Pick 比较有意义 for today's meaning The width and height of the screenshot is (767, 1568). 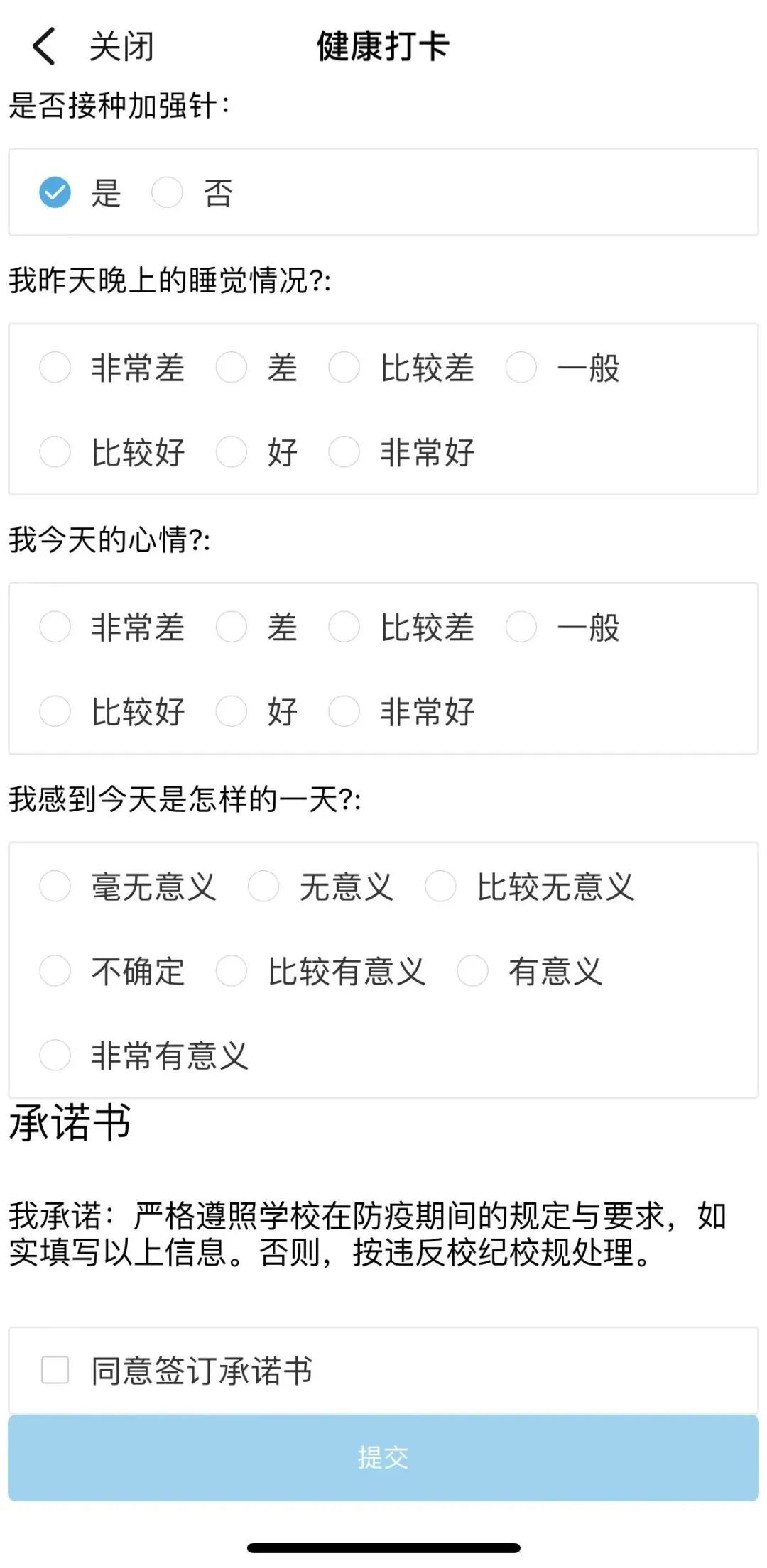pos(232,971)
